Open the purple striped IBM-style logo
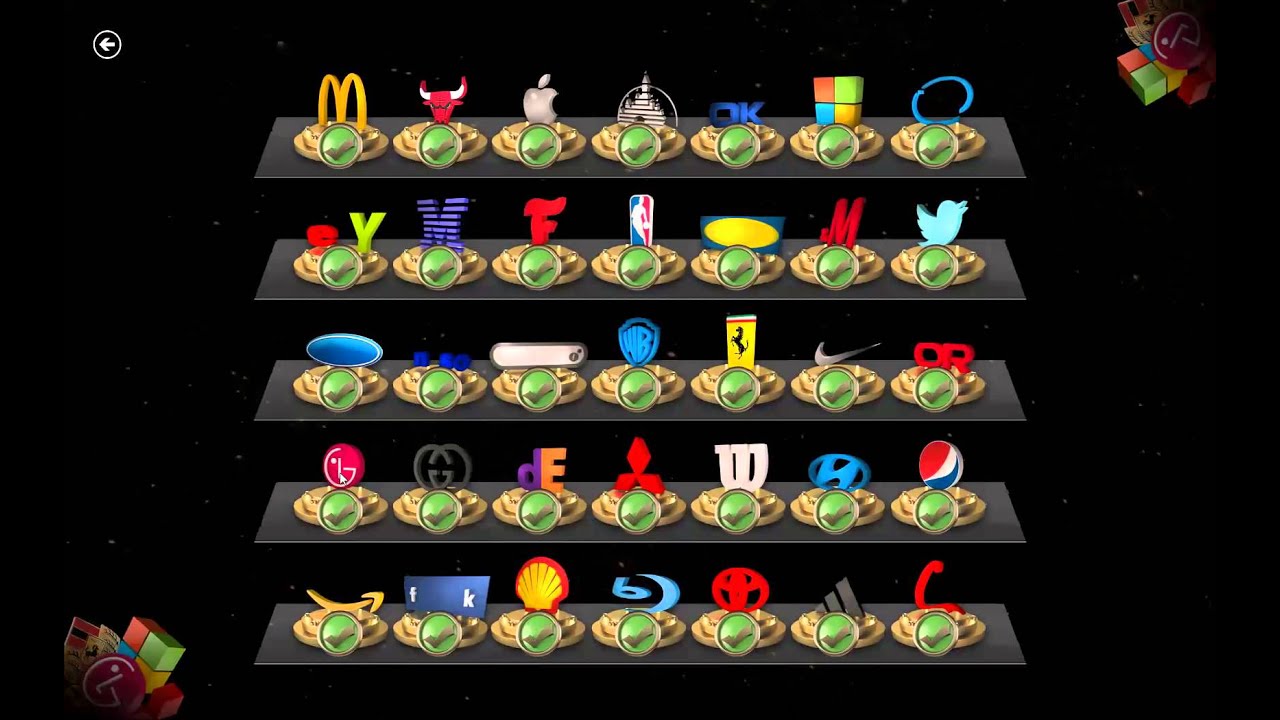 coord(442,224)
